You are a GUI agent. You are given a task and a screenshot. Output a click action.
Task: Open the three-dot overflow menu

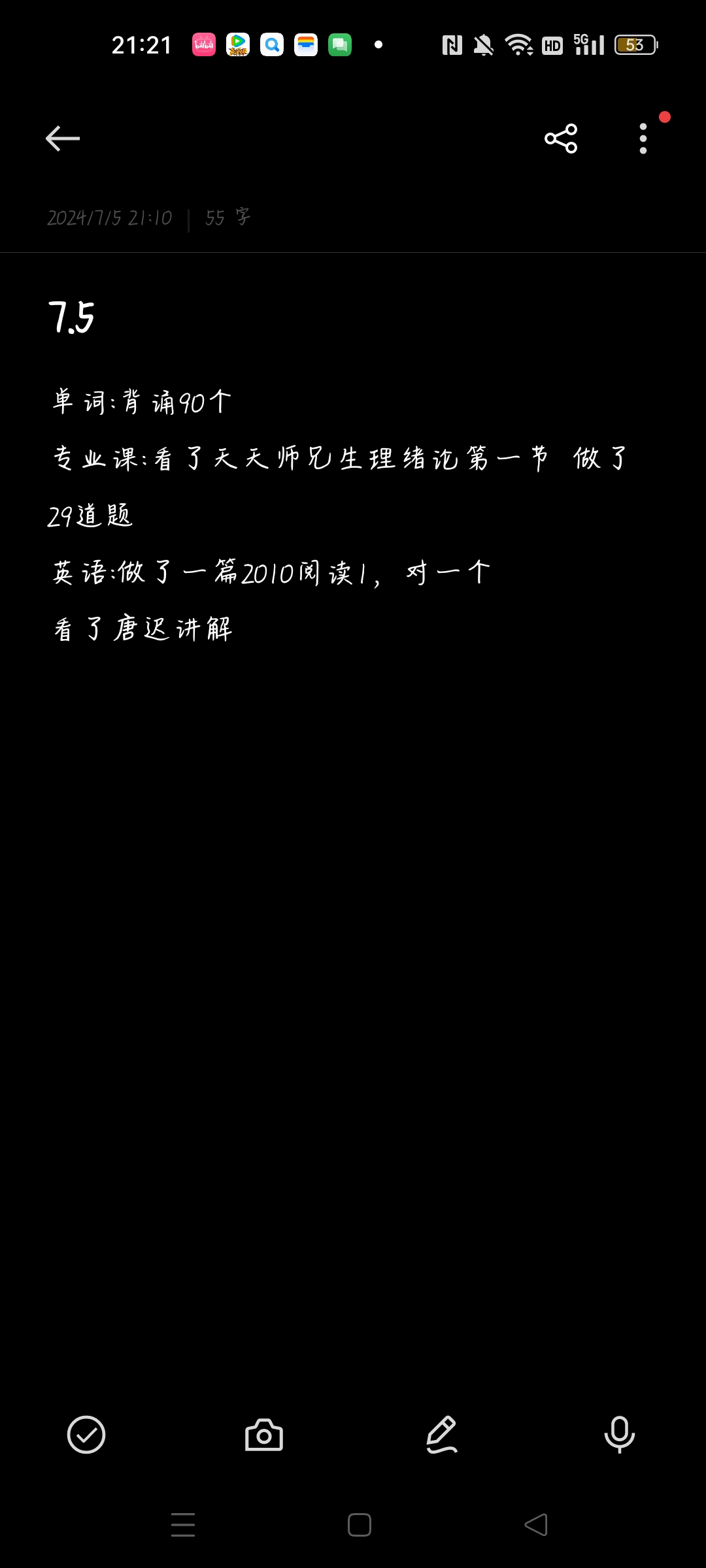coord(643,139)
